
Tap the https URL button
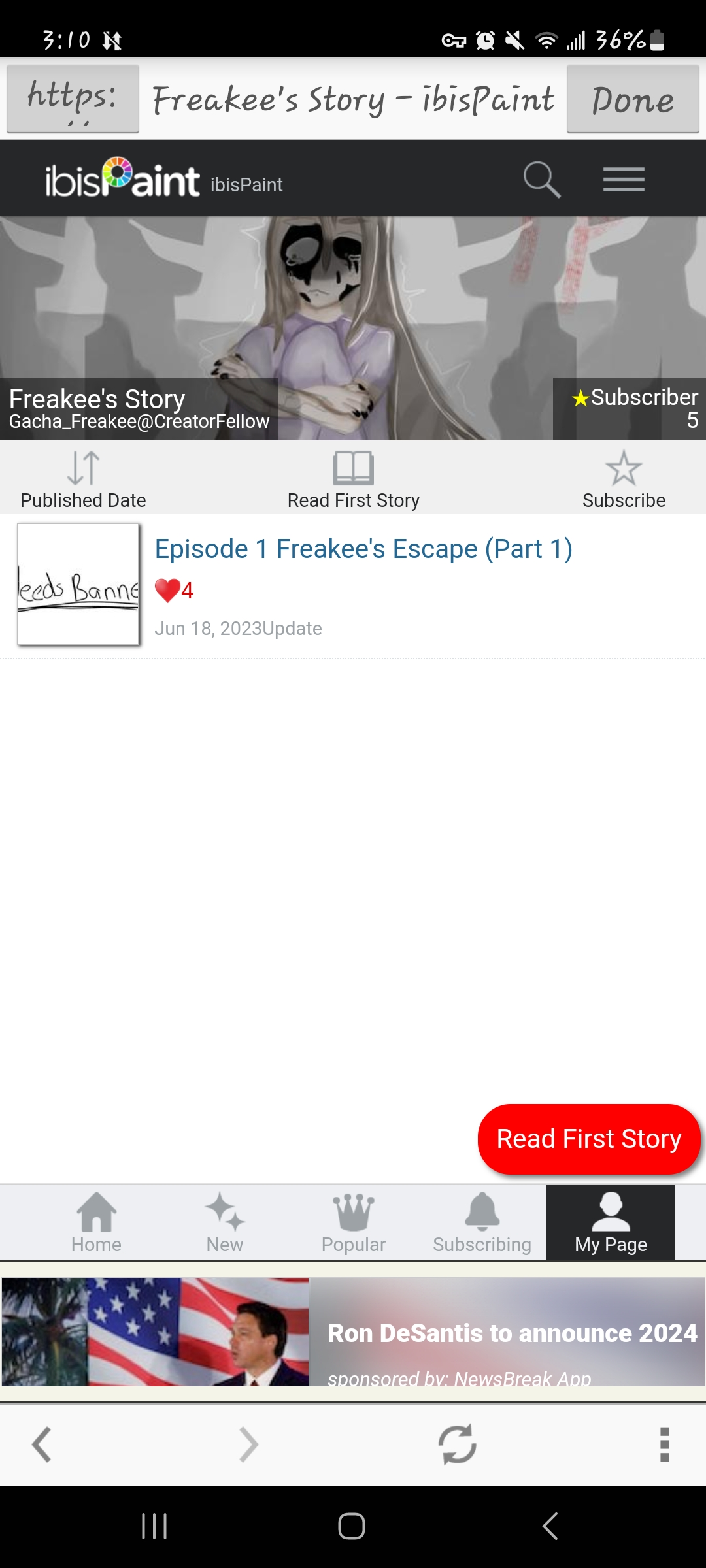73,99
